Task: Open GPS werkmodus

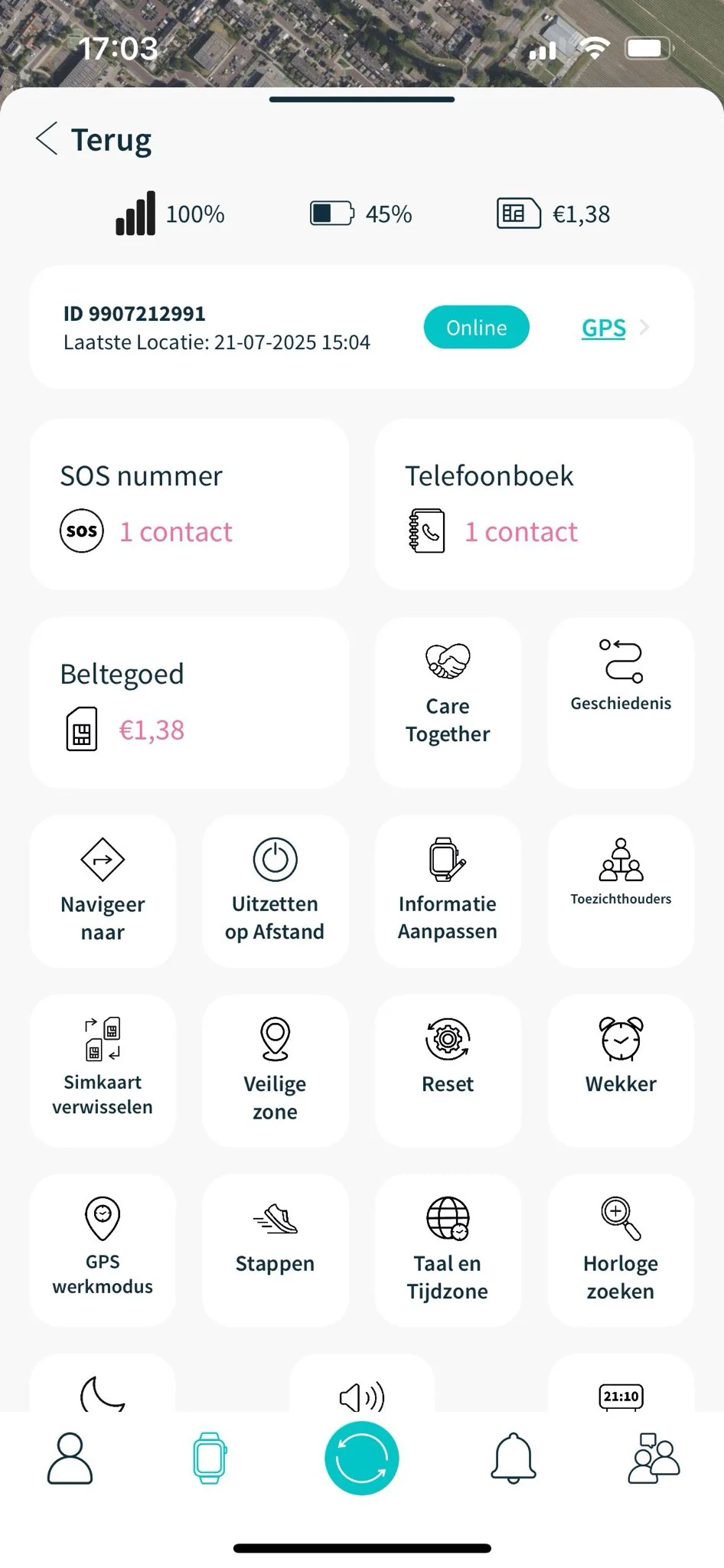Action: (103, 1249)
